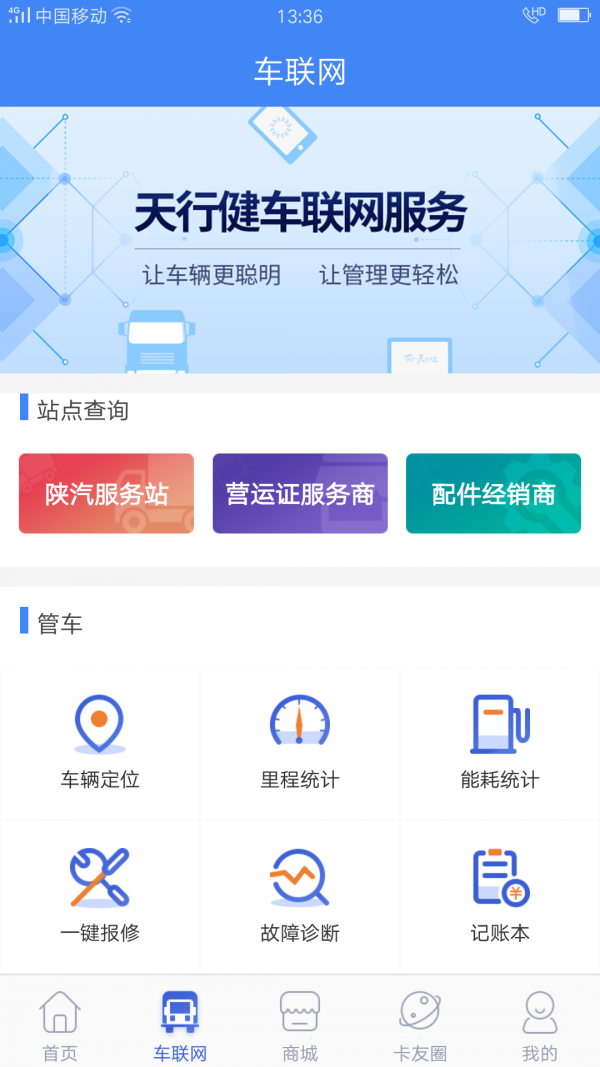Open the 天行健车联网服务 banner

300,240
